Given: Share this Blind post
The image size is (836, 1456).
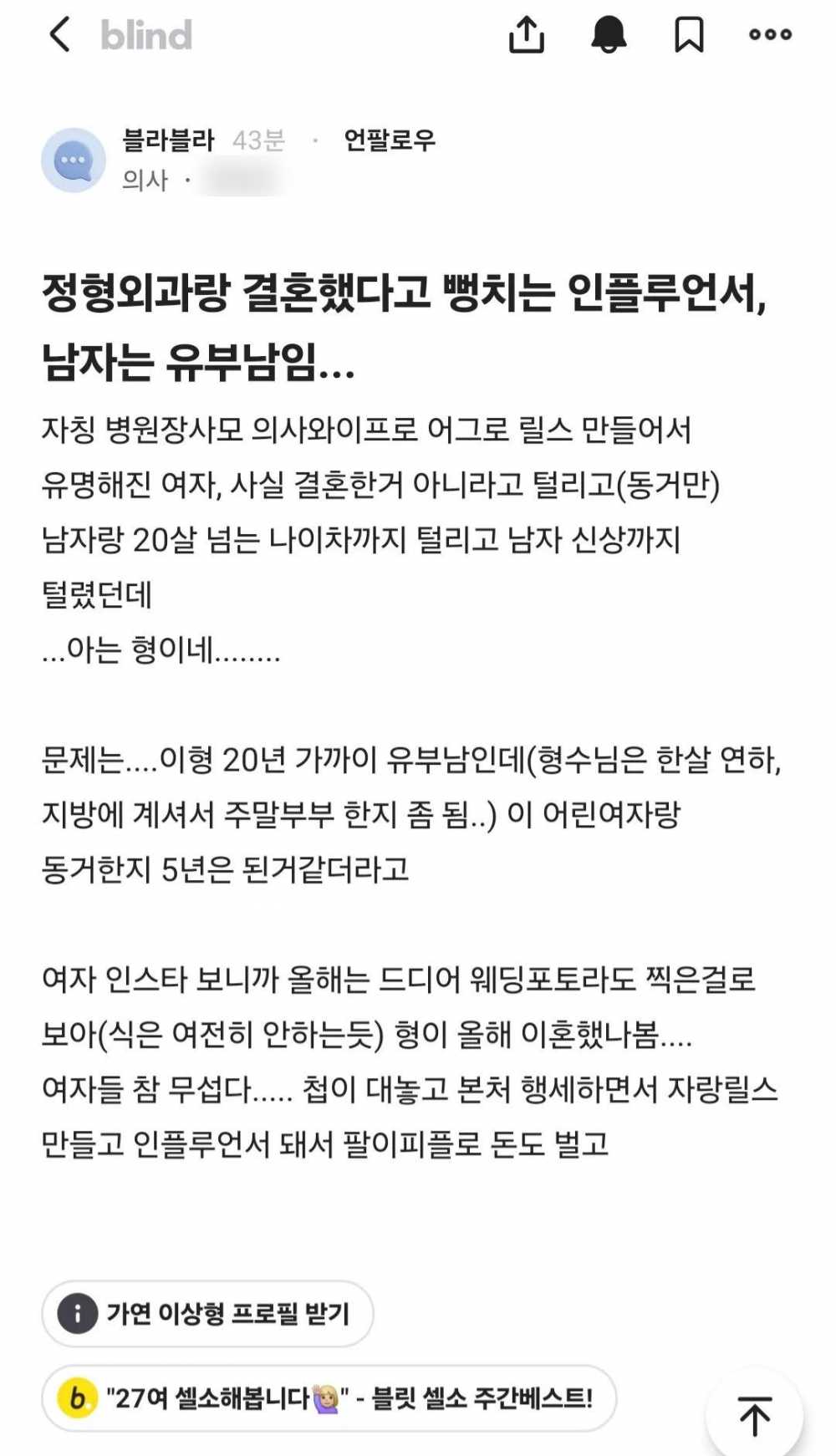Looking at the screenshot, I should pos(527,35).
